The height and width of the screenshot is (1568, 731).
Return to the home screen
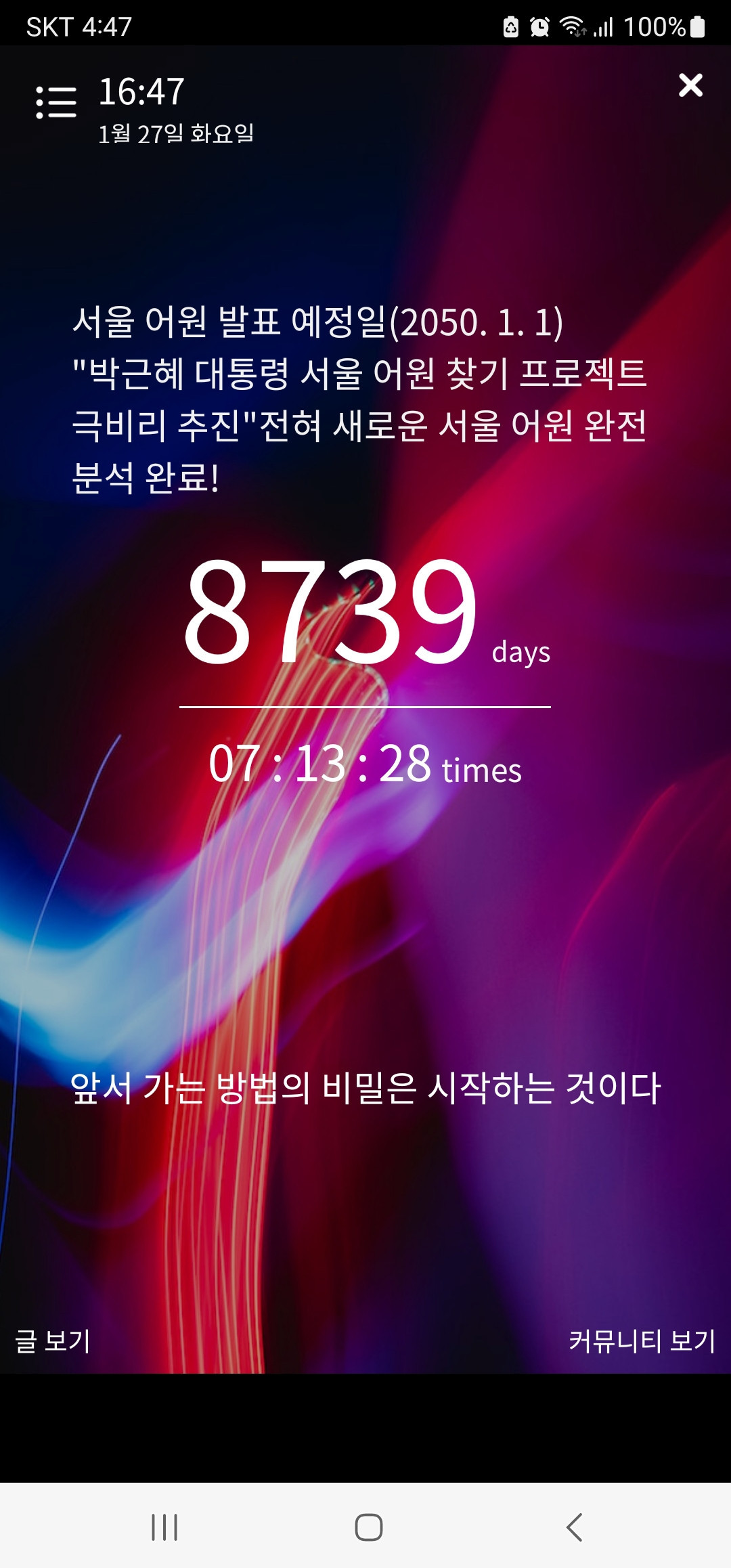coord(368,1527)
